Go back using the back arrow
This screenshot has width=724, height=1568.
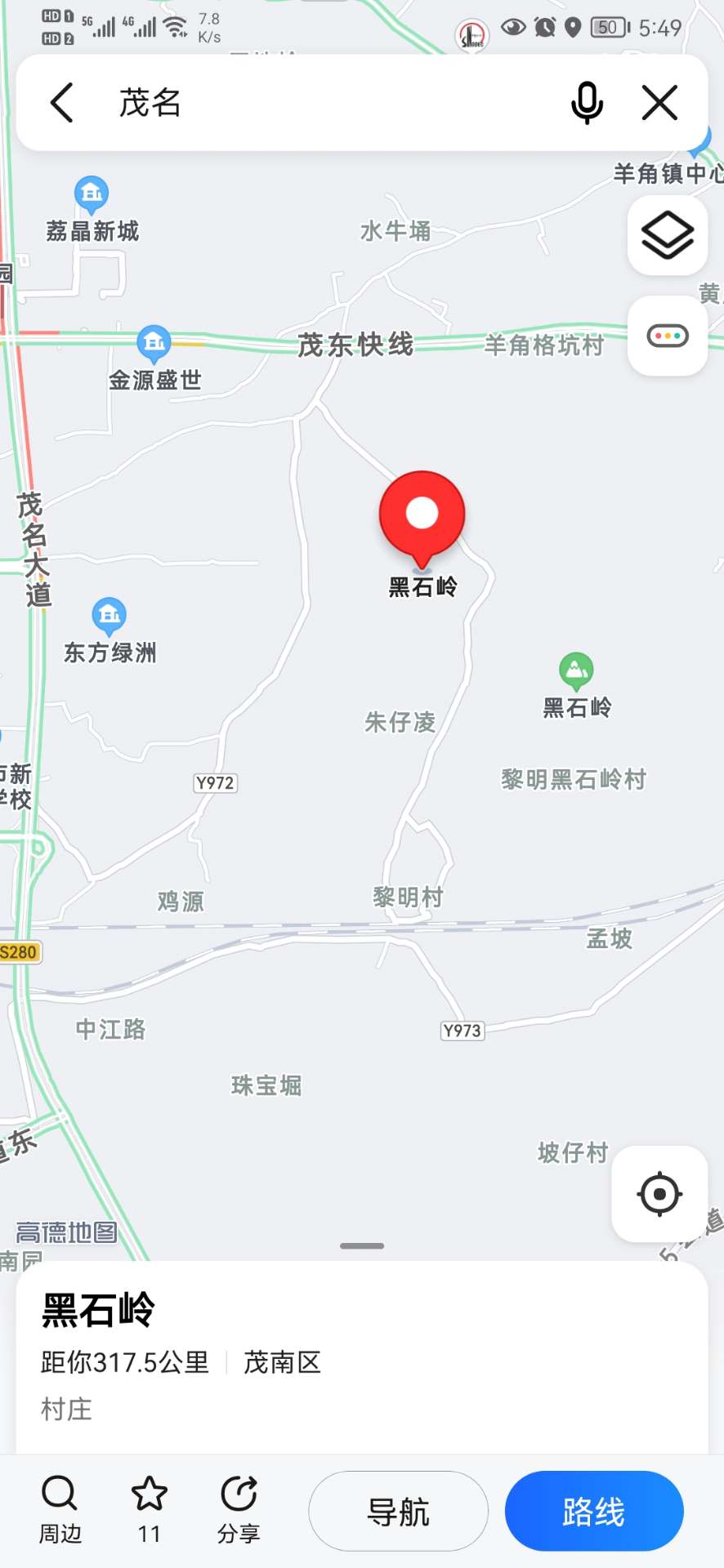coord(62,103)
